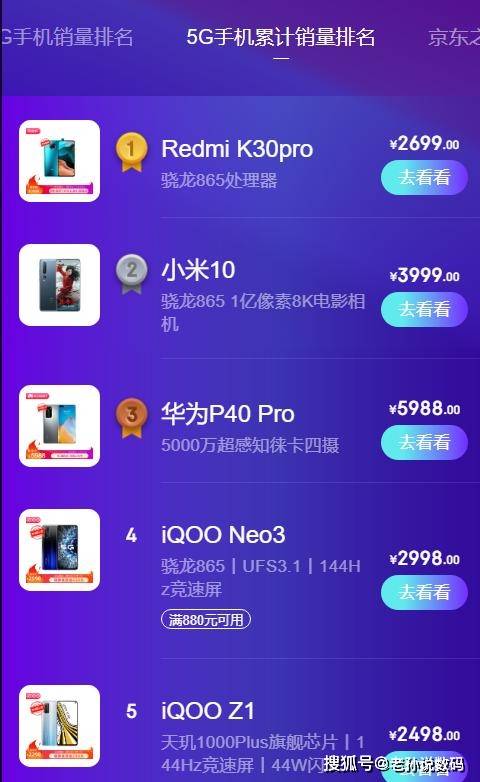
Task: Switch to the 5G手机销量排名 tab
Action: tap(67, 37)
